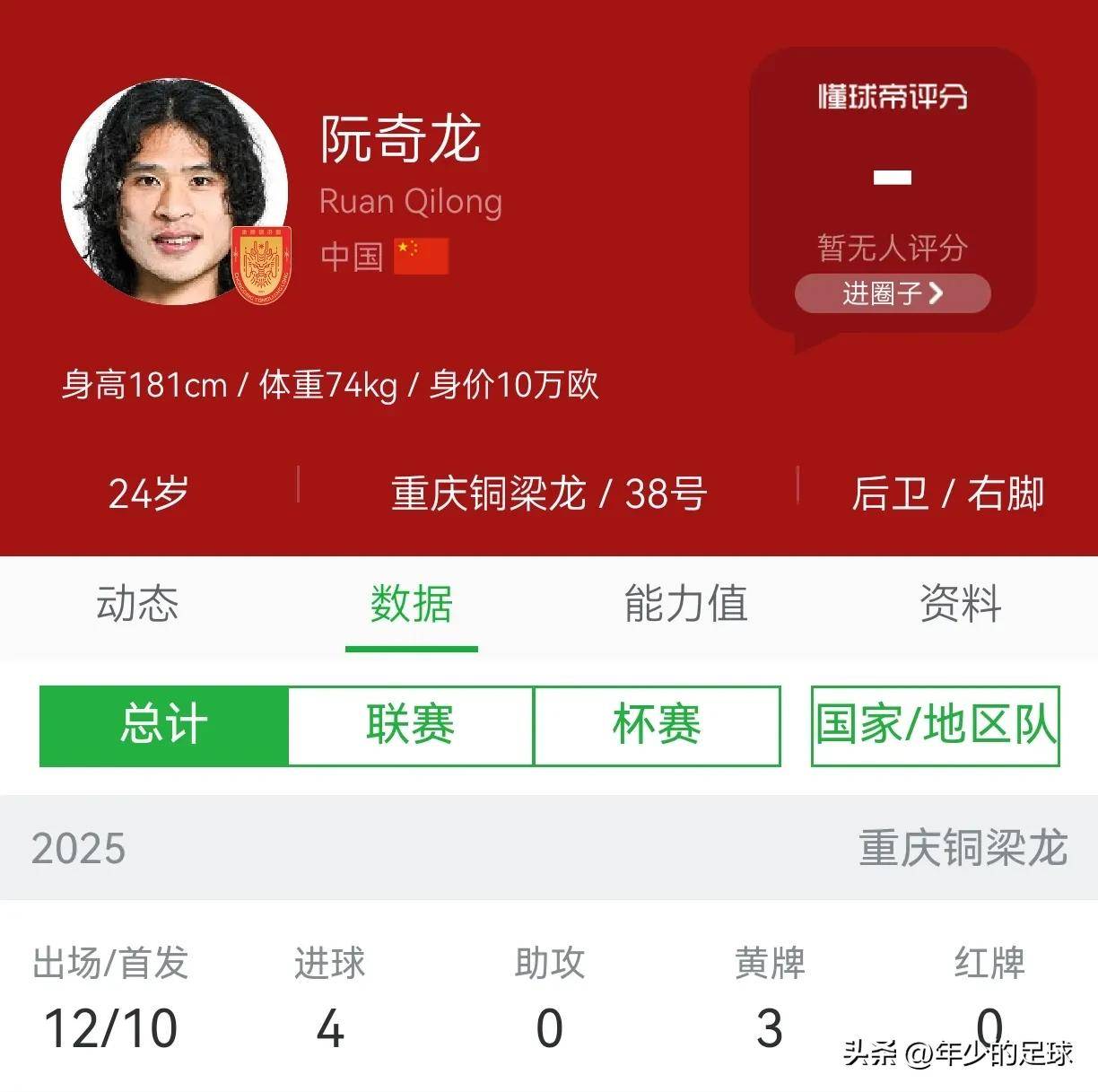Tap the 进圈子 button

(892, 293)
